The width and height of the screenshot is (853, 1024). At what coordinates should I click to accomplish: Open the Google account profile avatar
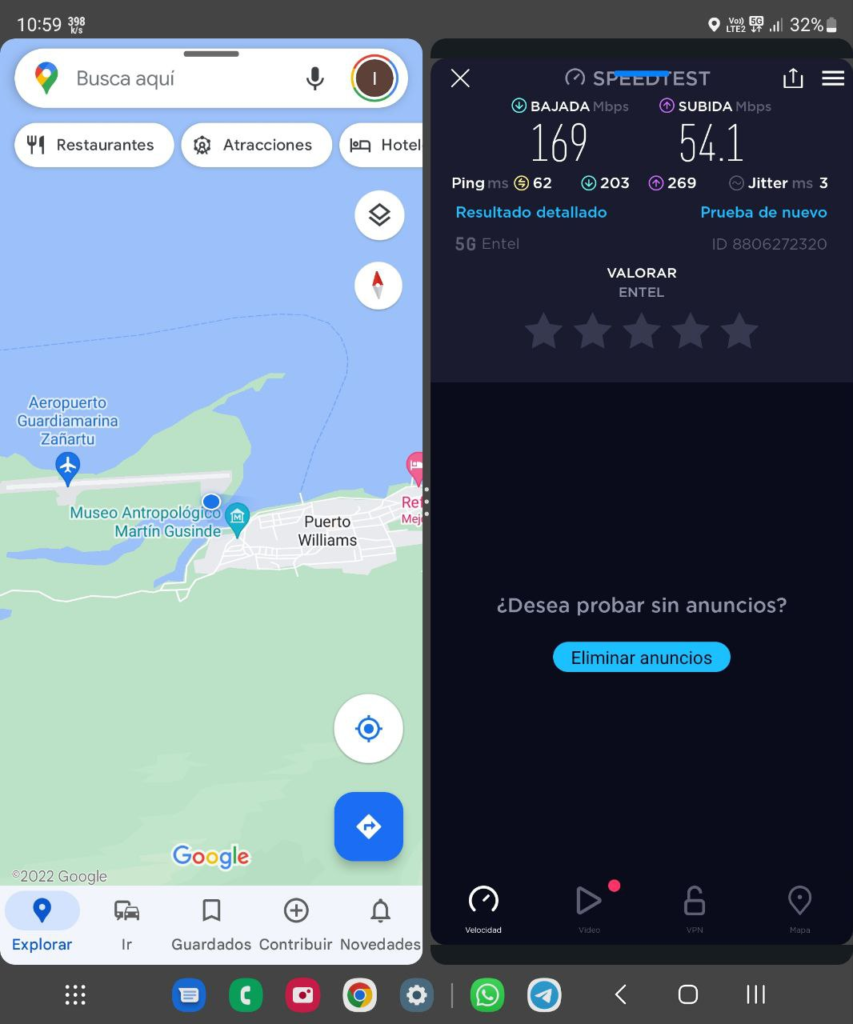click(374, 78)
